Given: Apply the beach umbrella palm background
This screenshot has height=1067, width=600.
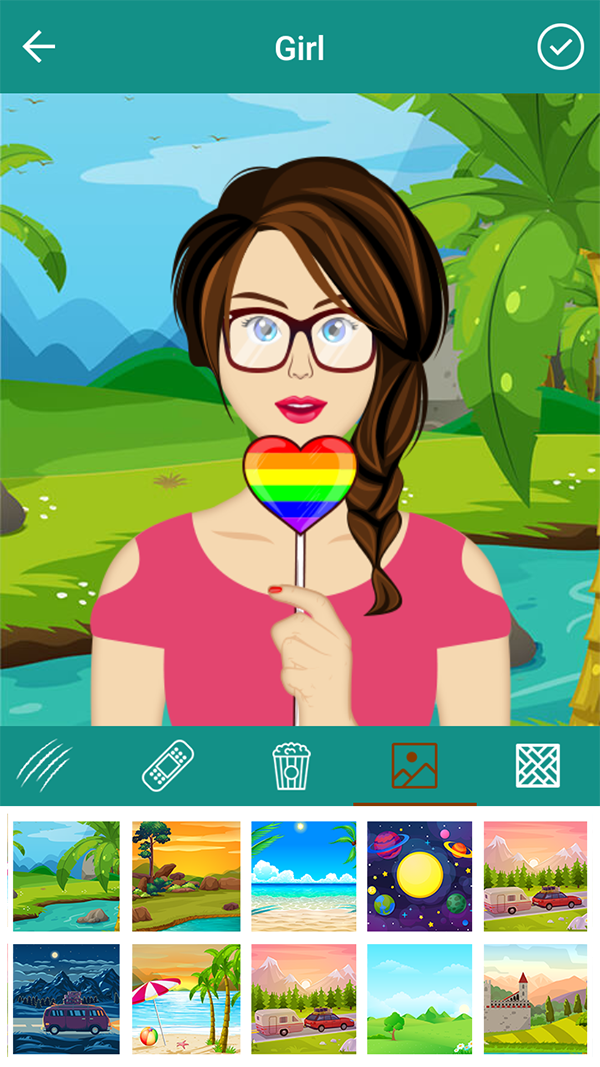Looking at the screenshot, I should coord(186,998).
